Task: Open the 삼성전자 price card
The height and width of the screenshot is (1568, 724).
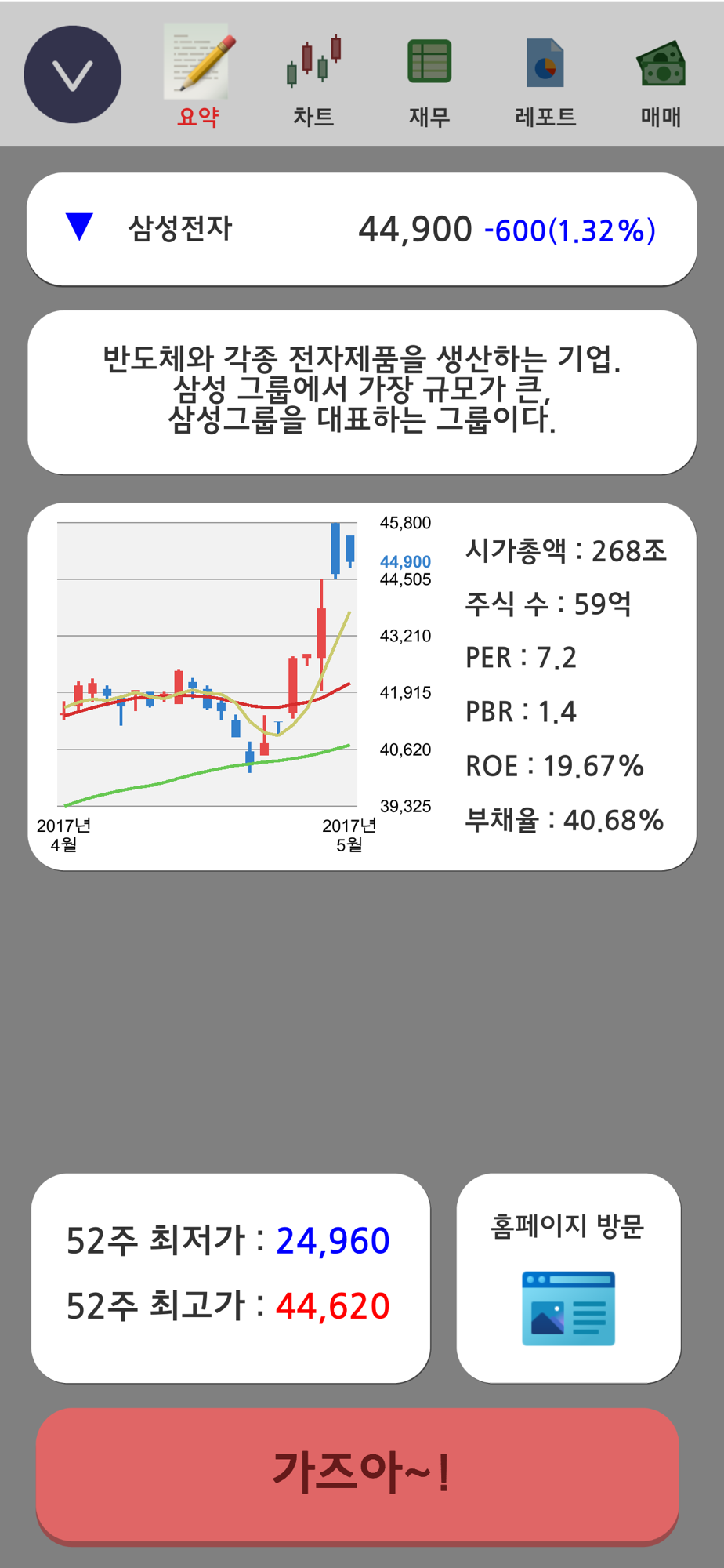Action: pos(362,229)
